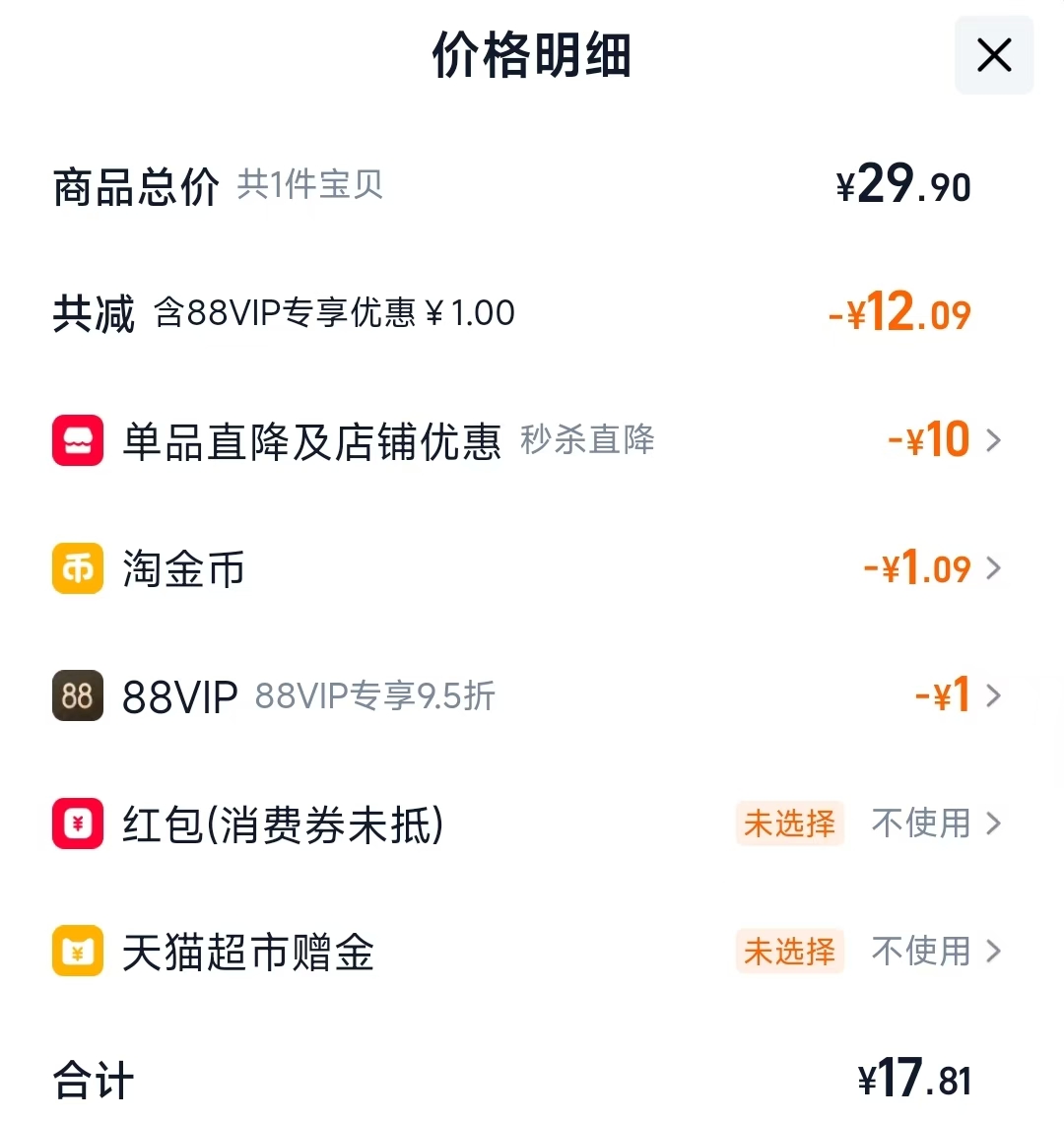Close the price detail panel

pos(993,56)
